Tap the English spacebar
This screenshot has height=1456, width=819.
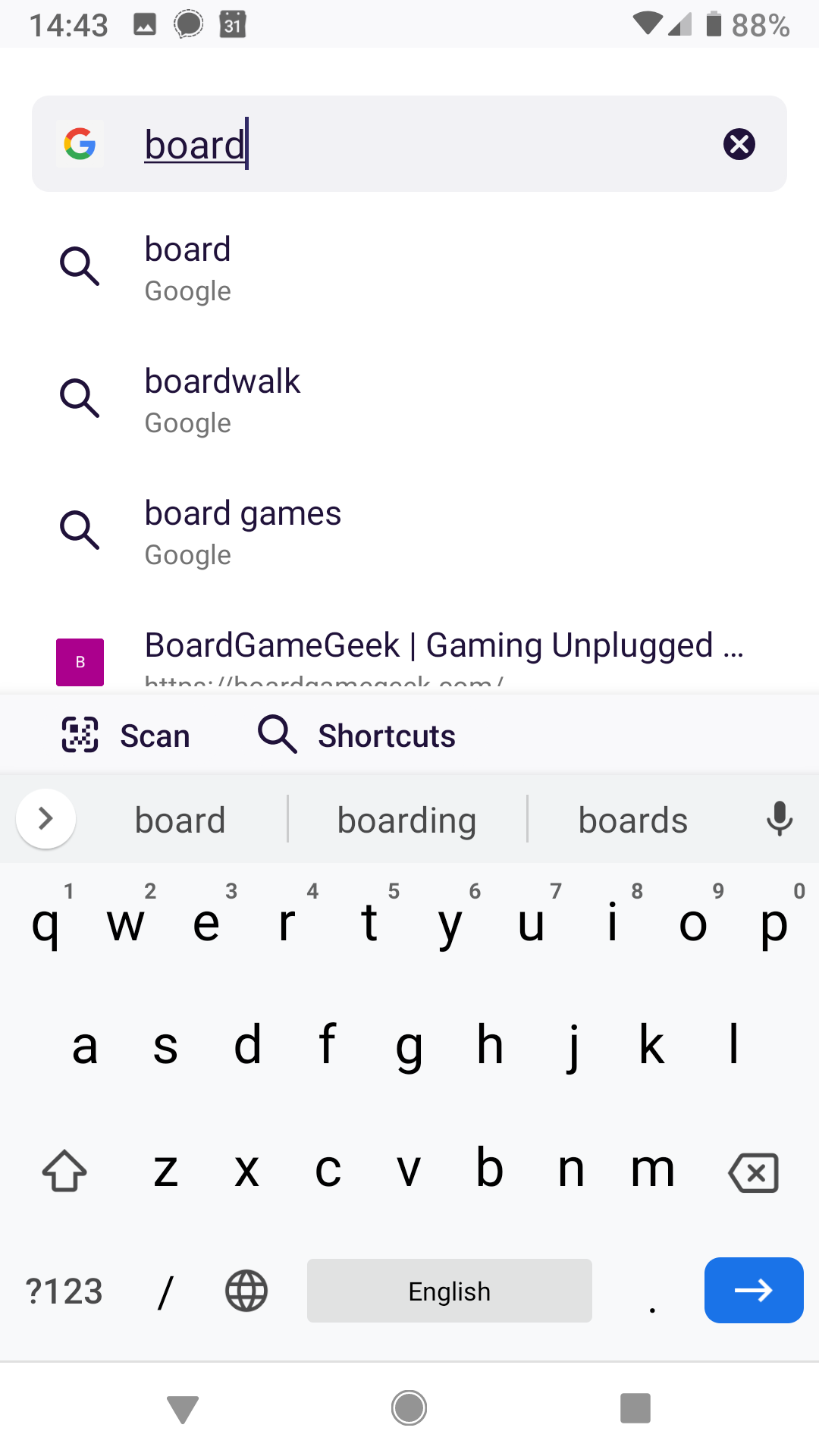click(449, 1290)
